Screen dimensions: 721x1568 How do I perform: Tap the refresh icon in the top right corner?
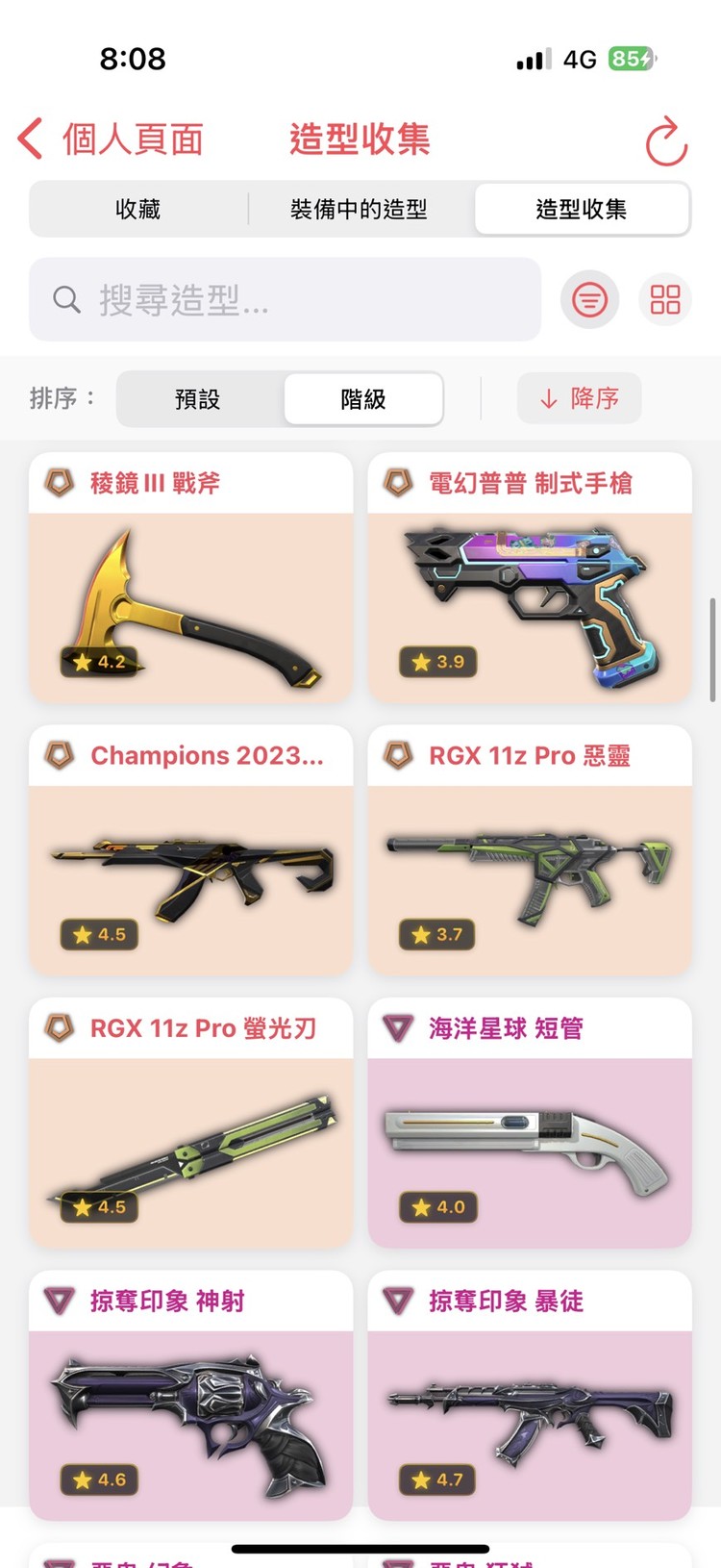[x=665, y=140]
